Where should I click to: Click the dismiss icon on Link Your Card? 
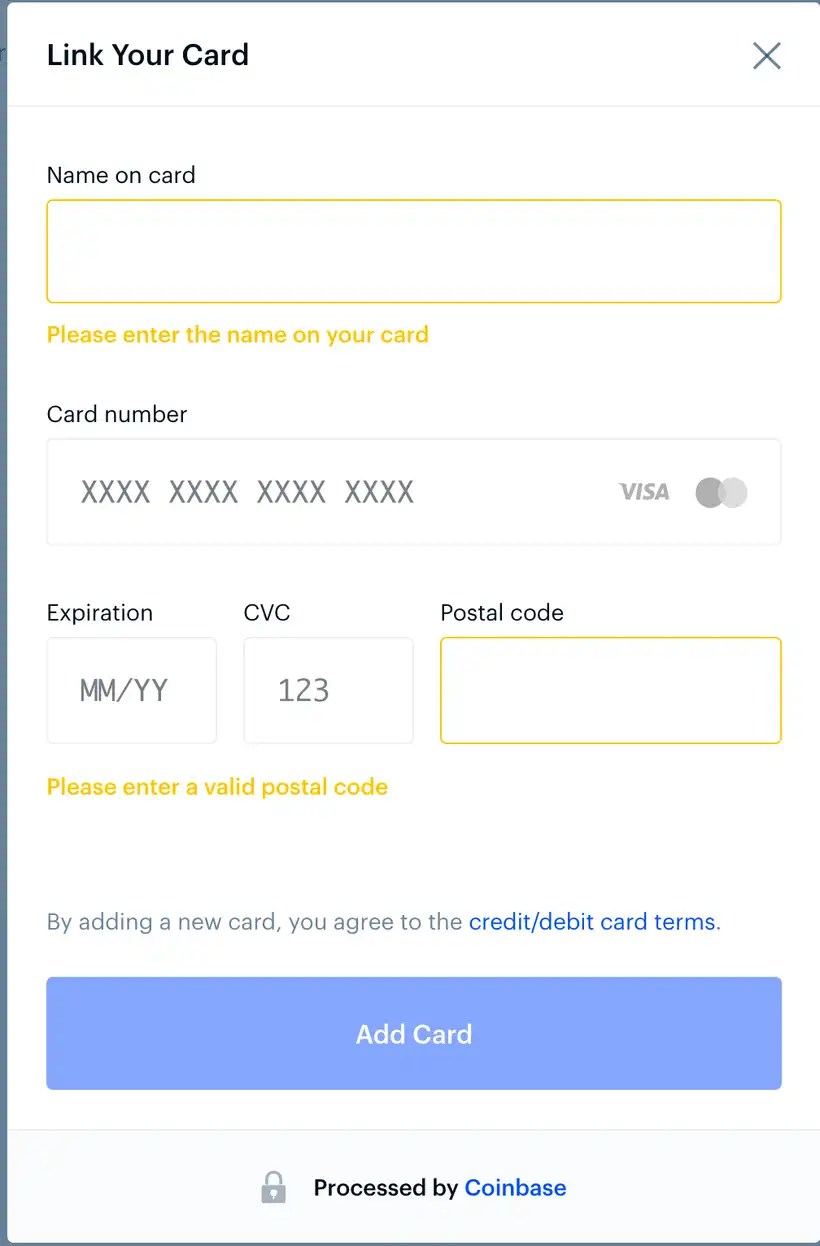pos(766,56)
